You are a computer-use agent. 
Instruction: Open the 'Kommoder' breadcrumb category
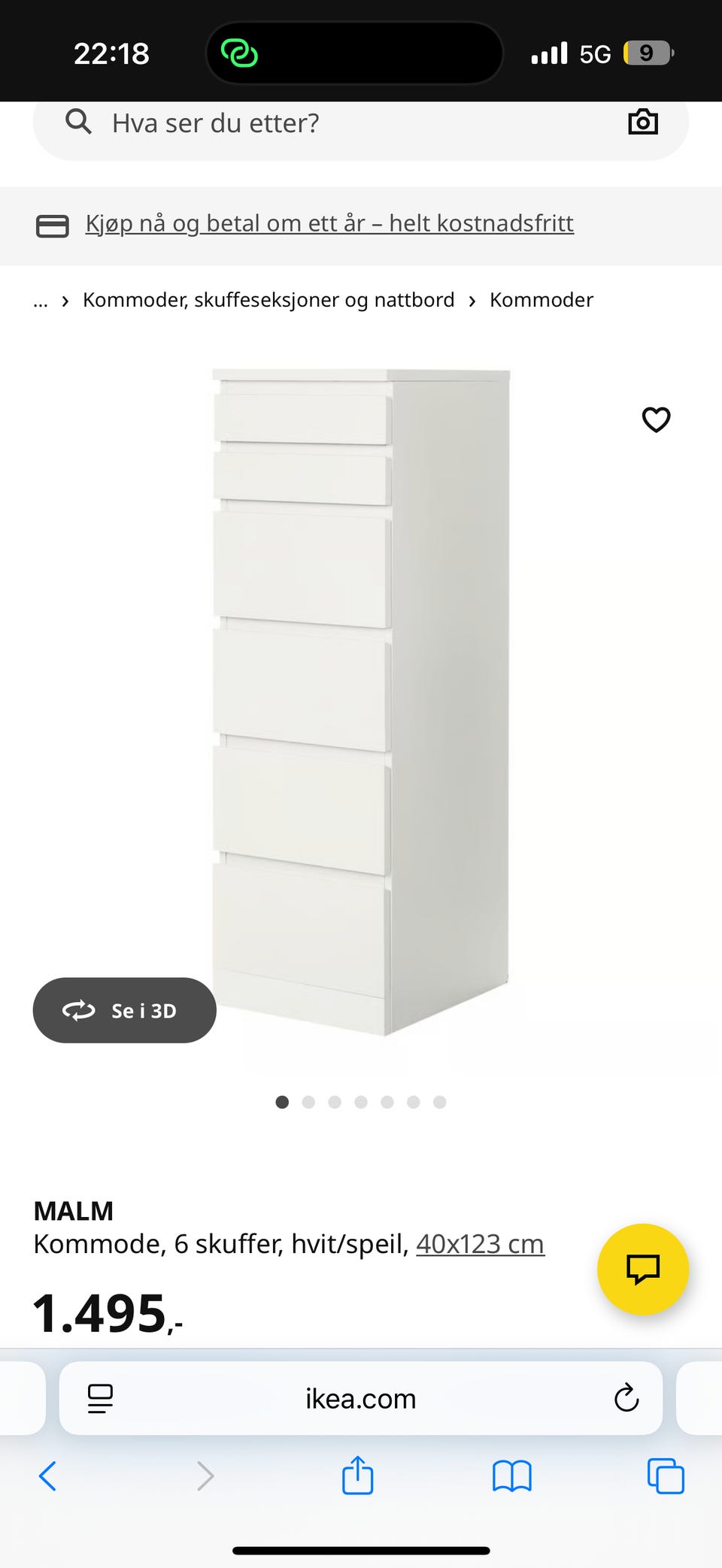tap(541, 300)
